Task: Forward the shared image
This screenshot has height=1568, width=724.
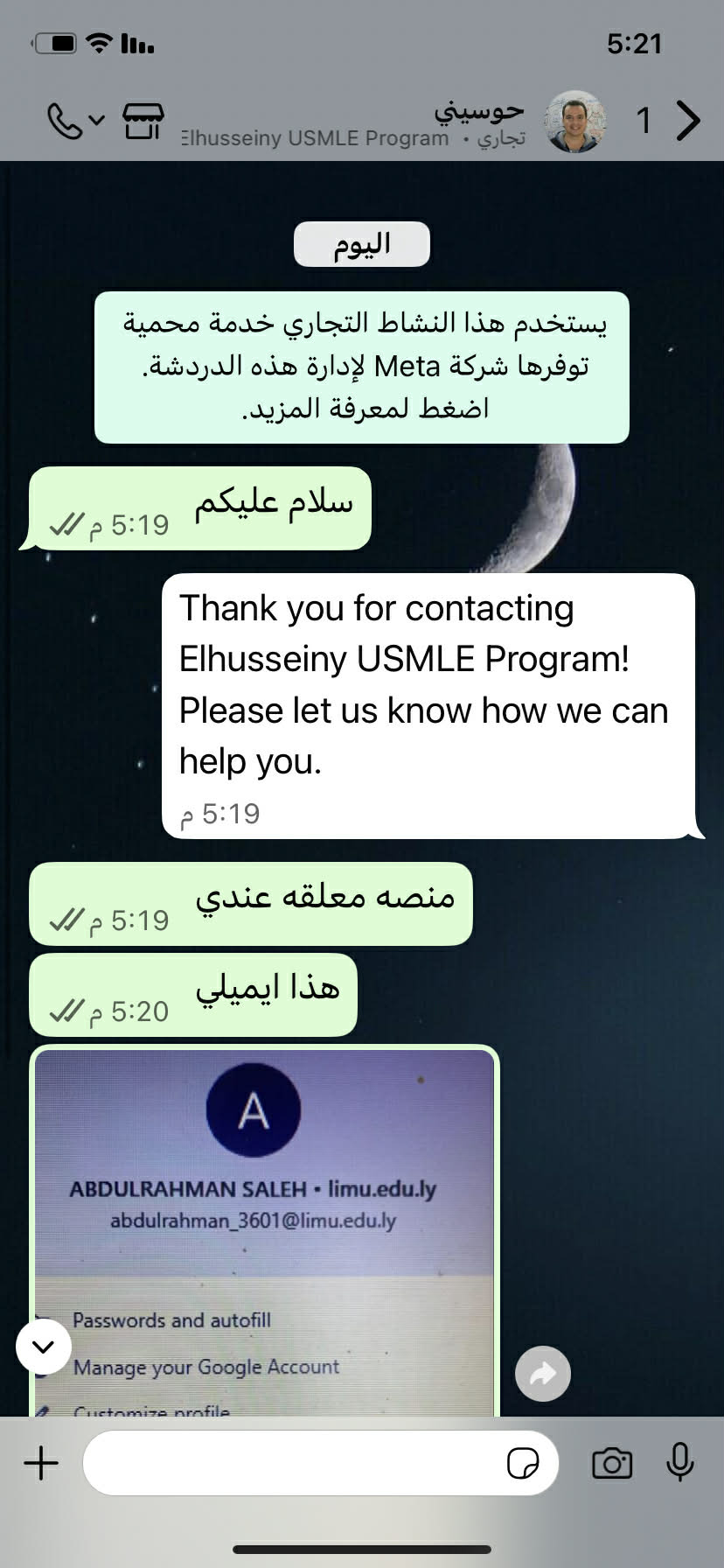Action: point(543,1373)
